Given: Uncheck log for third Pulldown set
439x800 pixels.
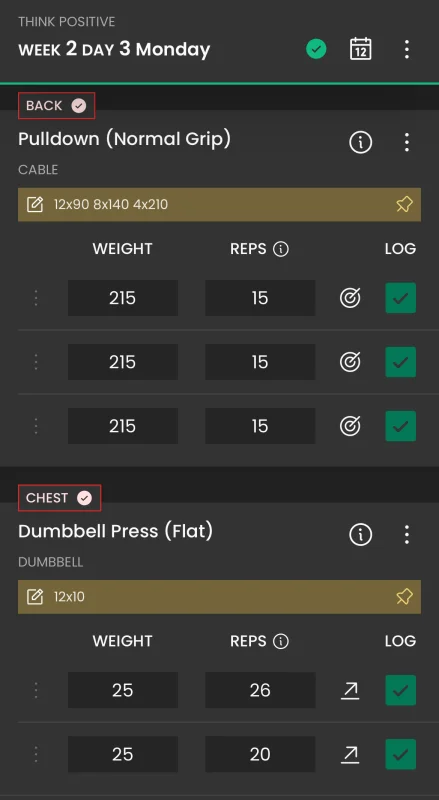Looking at the screenshot, I should pyautogui.click(x=400, y=426).
